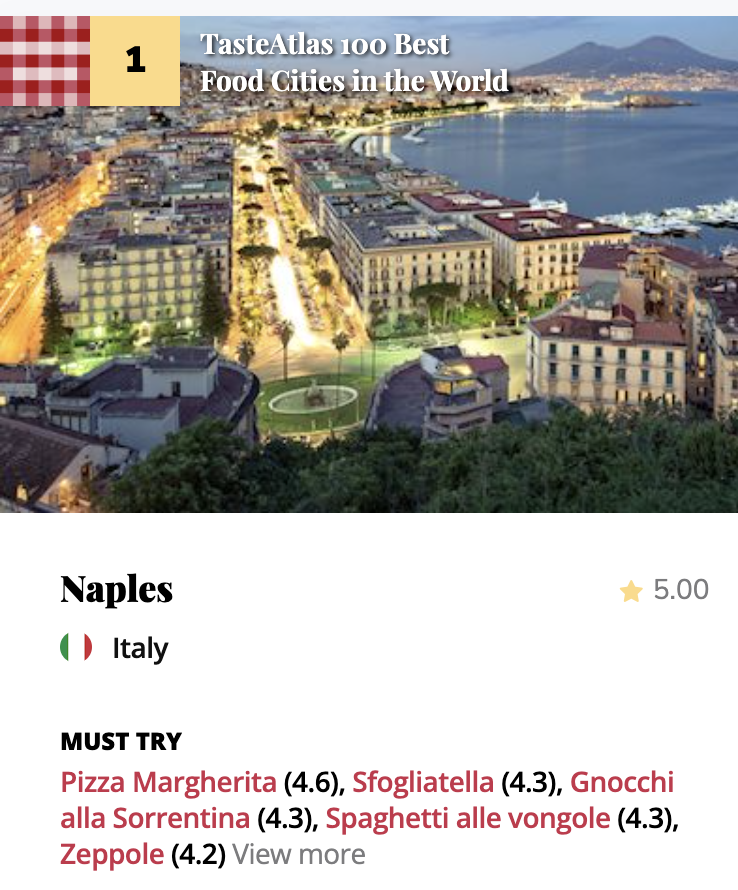Screen dimensions: 738x890
Task: Open Gnocchi alla Sorrentina link
Action: click(x=155, y=818)
